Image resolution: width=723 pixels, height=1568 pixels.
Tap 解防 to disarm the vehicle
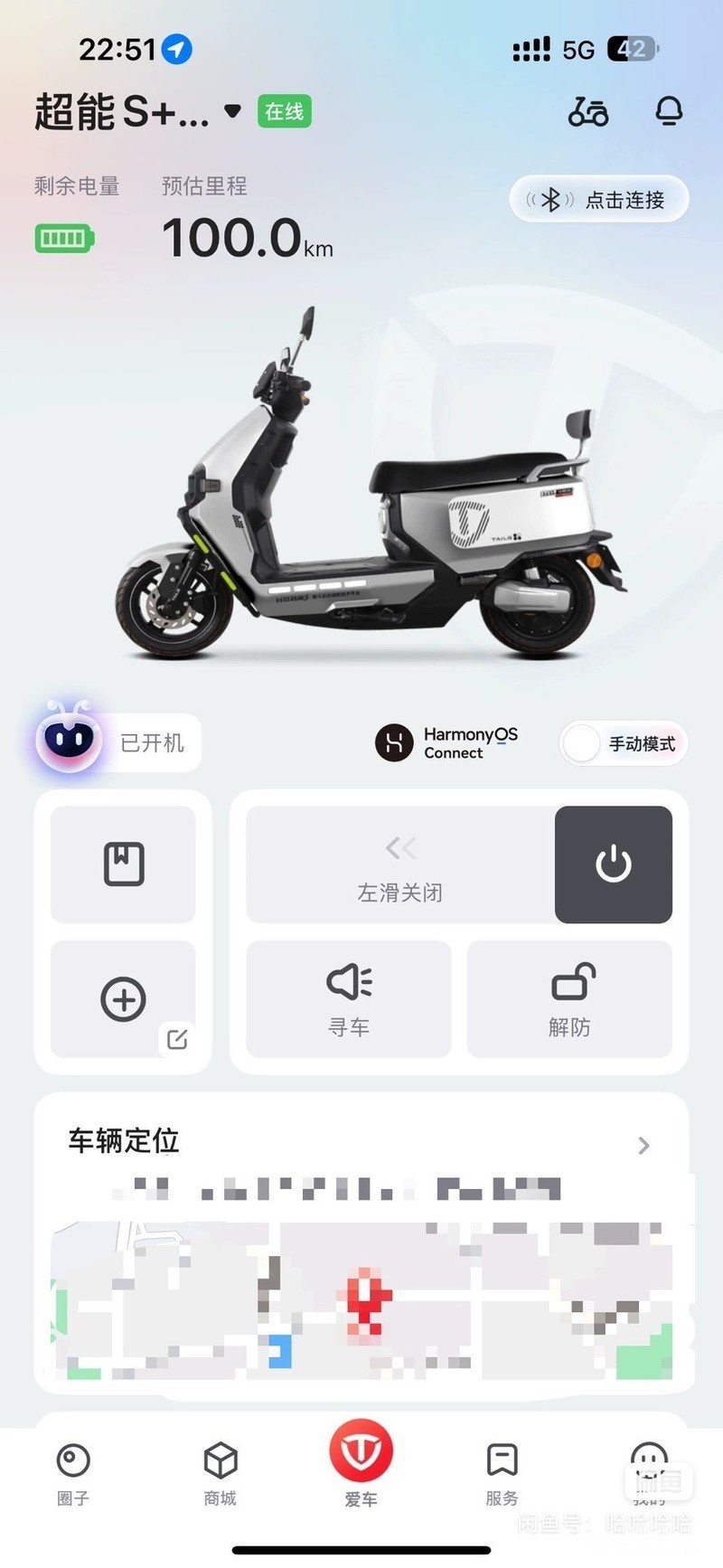tap(569, 999)
